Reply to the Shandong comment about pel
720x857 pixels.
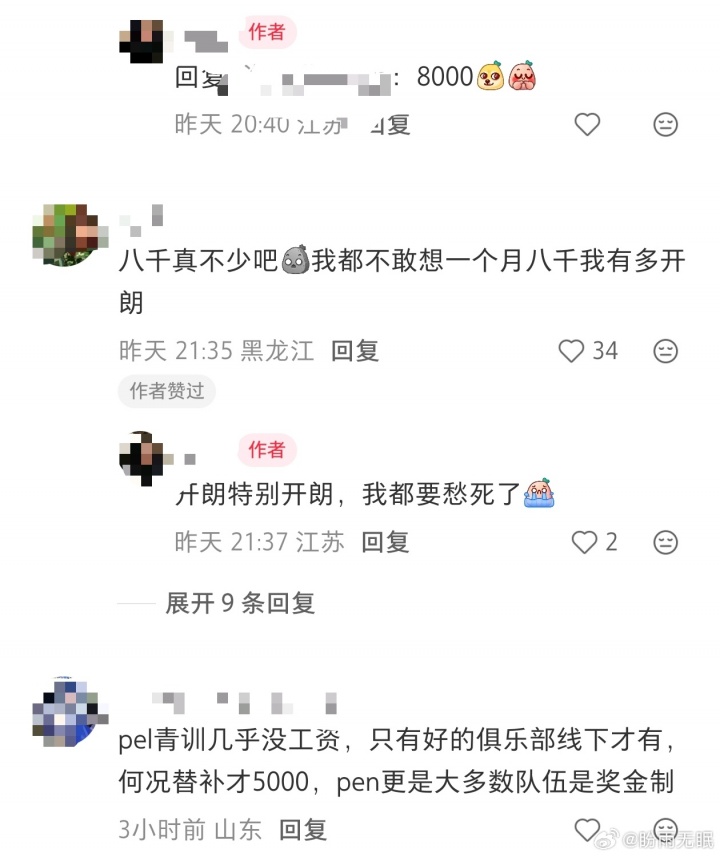coord(303,829)
